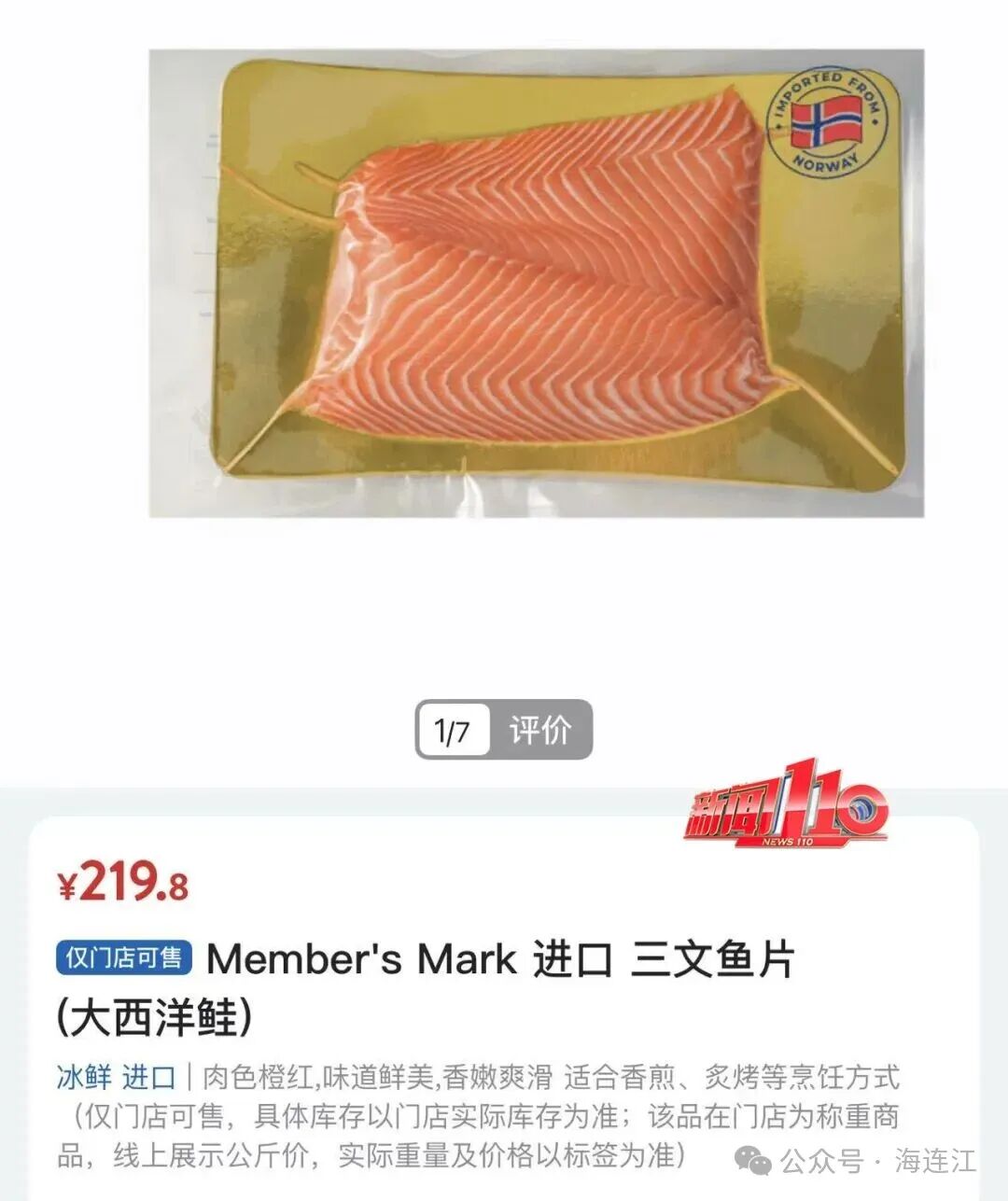Tap the 1/7 image page indicator
The width and height of the screenshot is (1008, 1201).
pyautogui.click(x=453, y=730)
